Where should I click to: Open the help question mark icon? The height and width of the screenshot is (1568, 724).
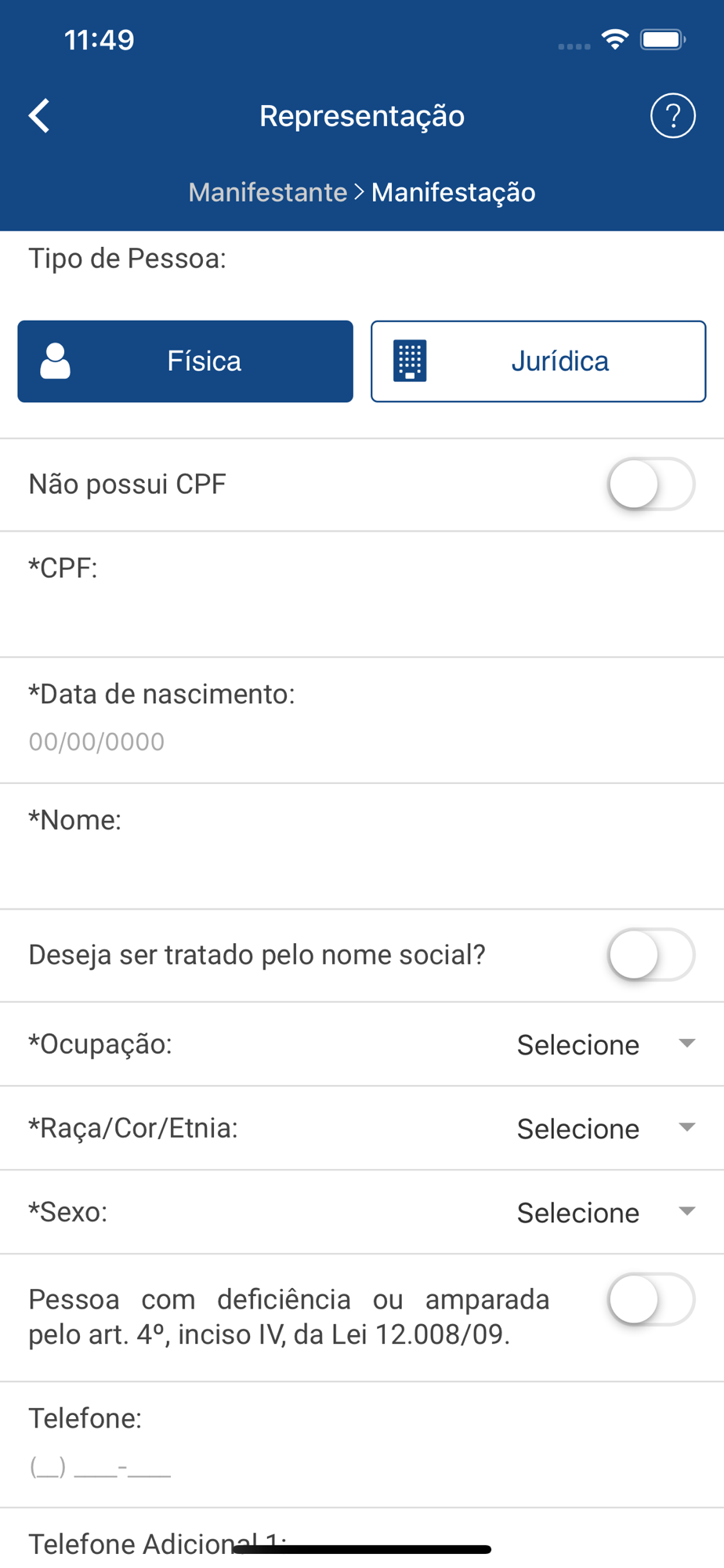point(672,116)
